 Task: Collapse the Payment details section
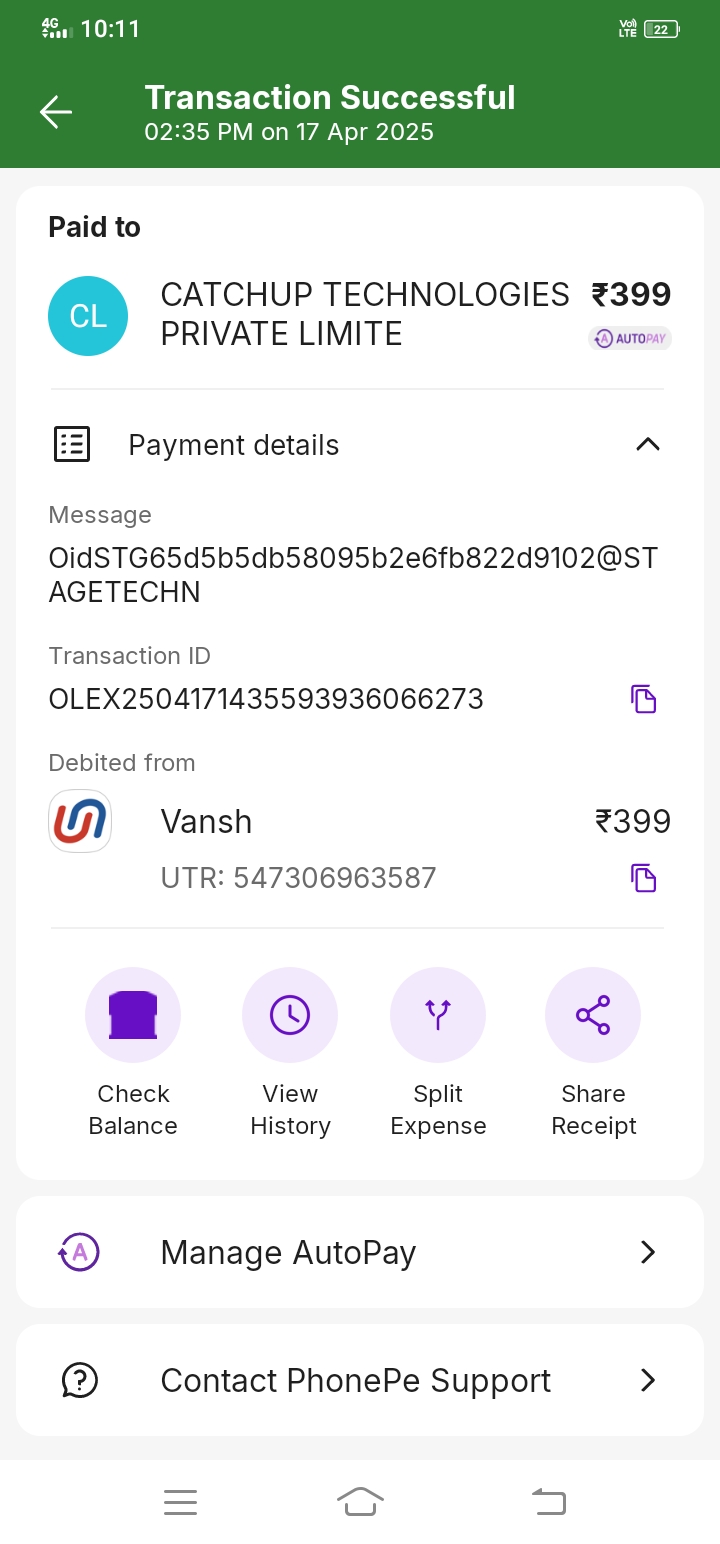pos(647,445)
